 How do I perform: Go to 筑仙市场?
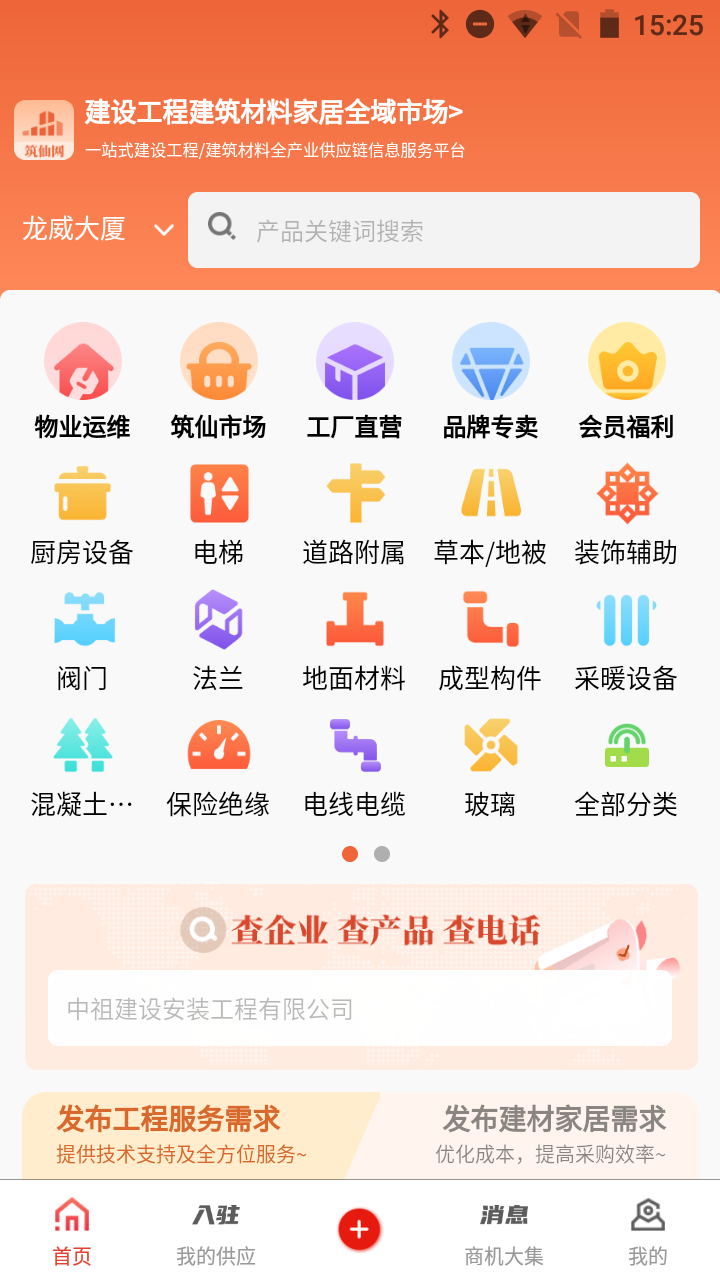pyautogui.click(x=218, y=381)
